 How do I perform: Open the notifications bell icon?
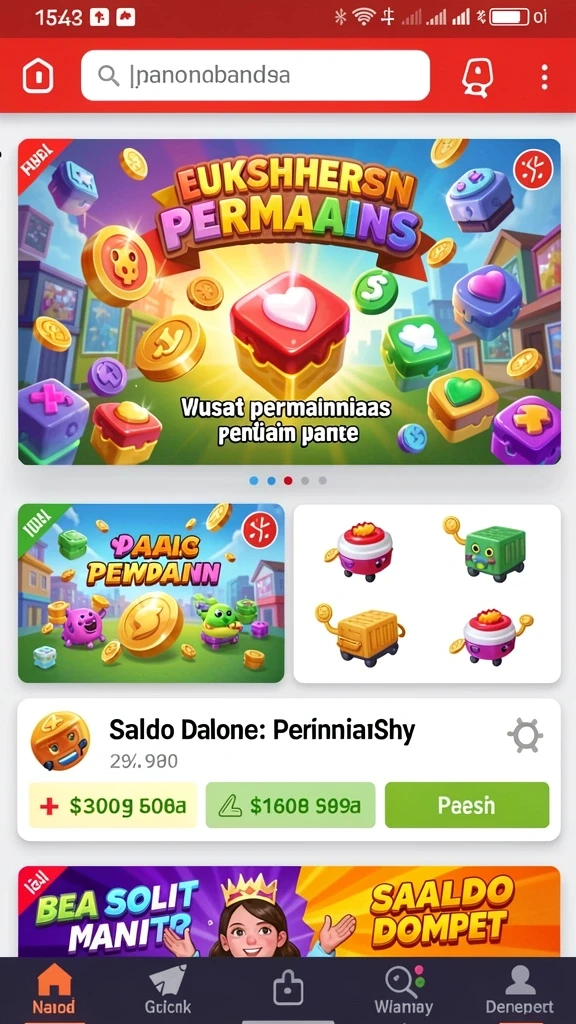tap(476, 76)
